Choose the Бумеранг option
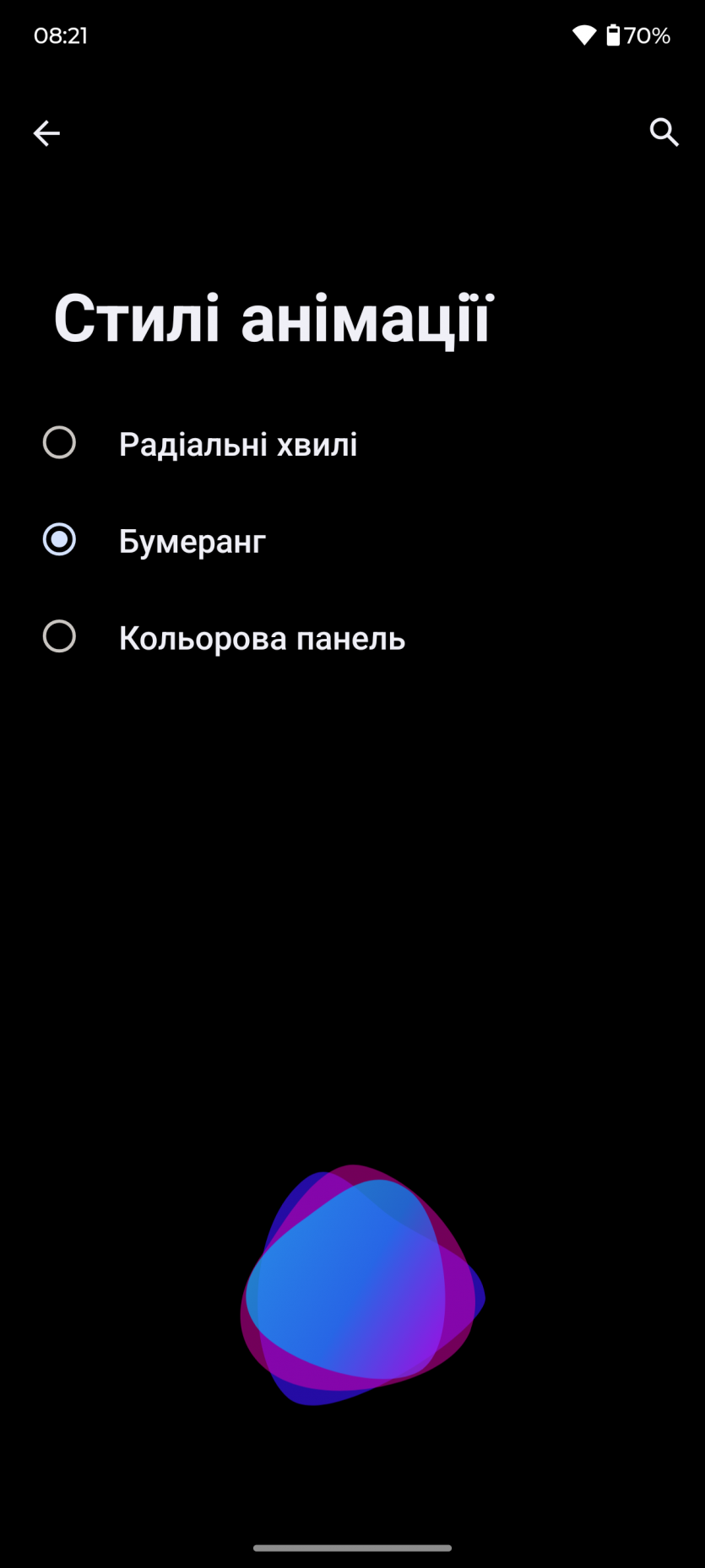705x1568 pixels. tap(60, 540)
